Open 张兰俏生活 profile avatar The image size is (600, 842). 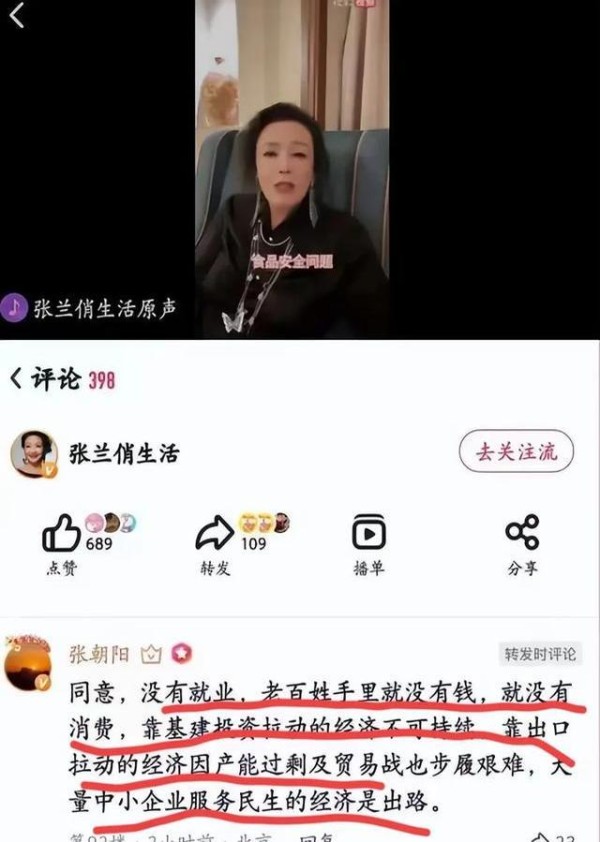[x=34, y=454]
